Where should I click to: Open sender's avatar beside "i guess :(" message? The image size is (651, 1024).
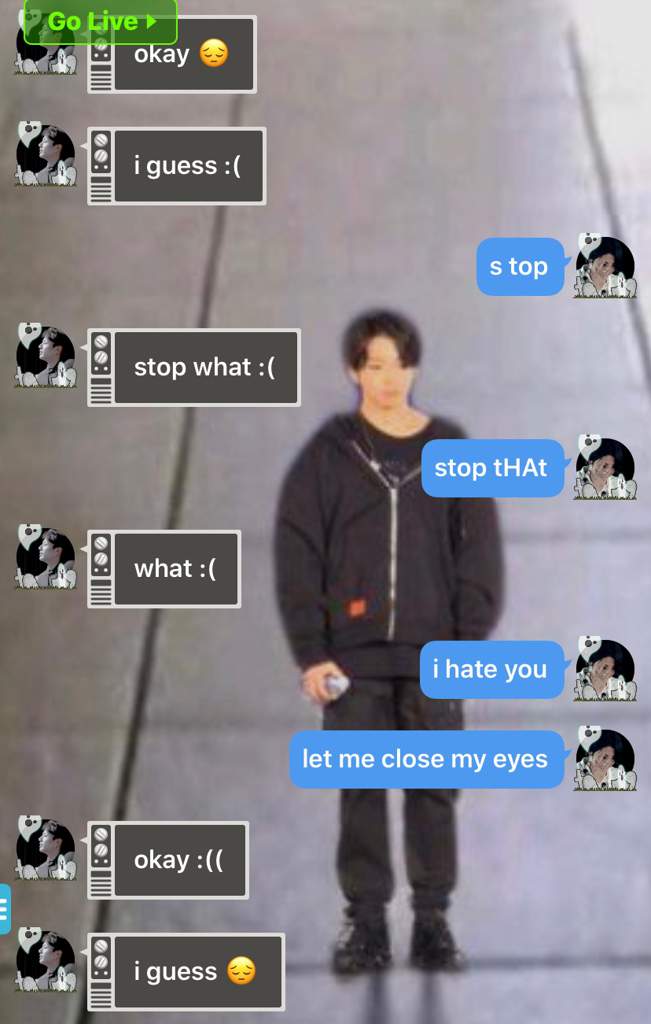[x=46, y=156]
